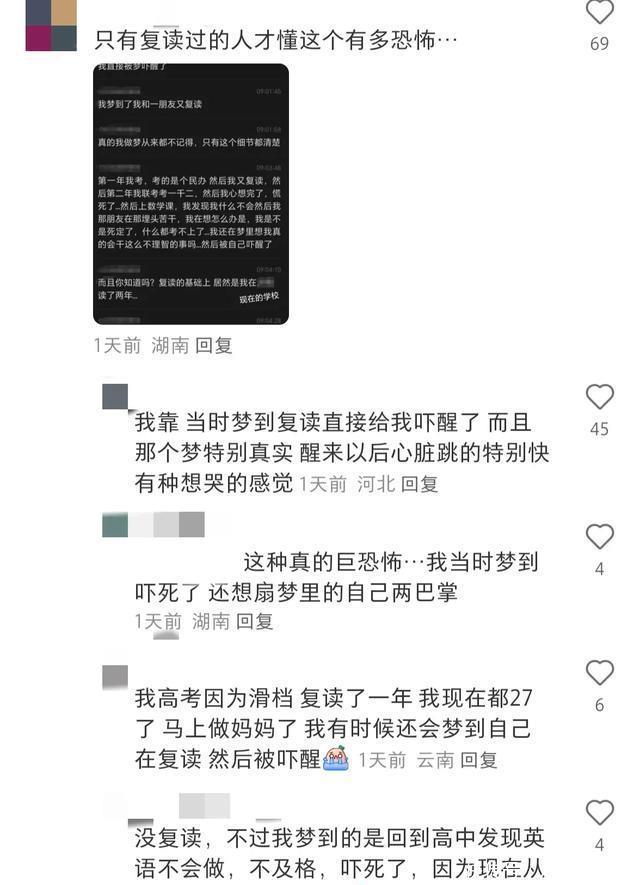Reply to the comment from 河北
The image size is (640, 885).
point(420,484)
